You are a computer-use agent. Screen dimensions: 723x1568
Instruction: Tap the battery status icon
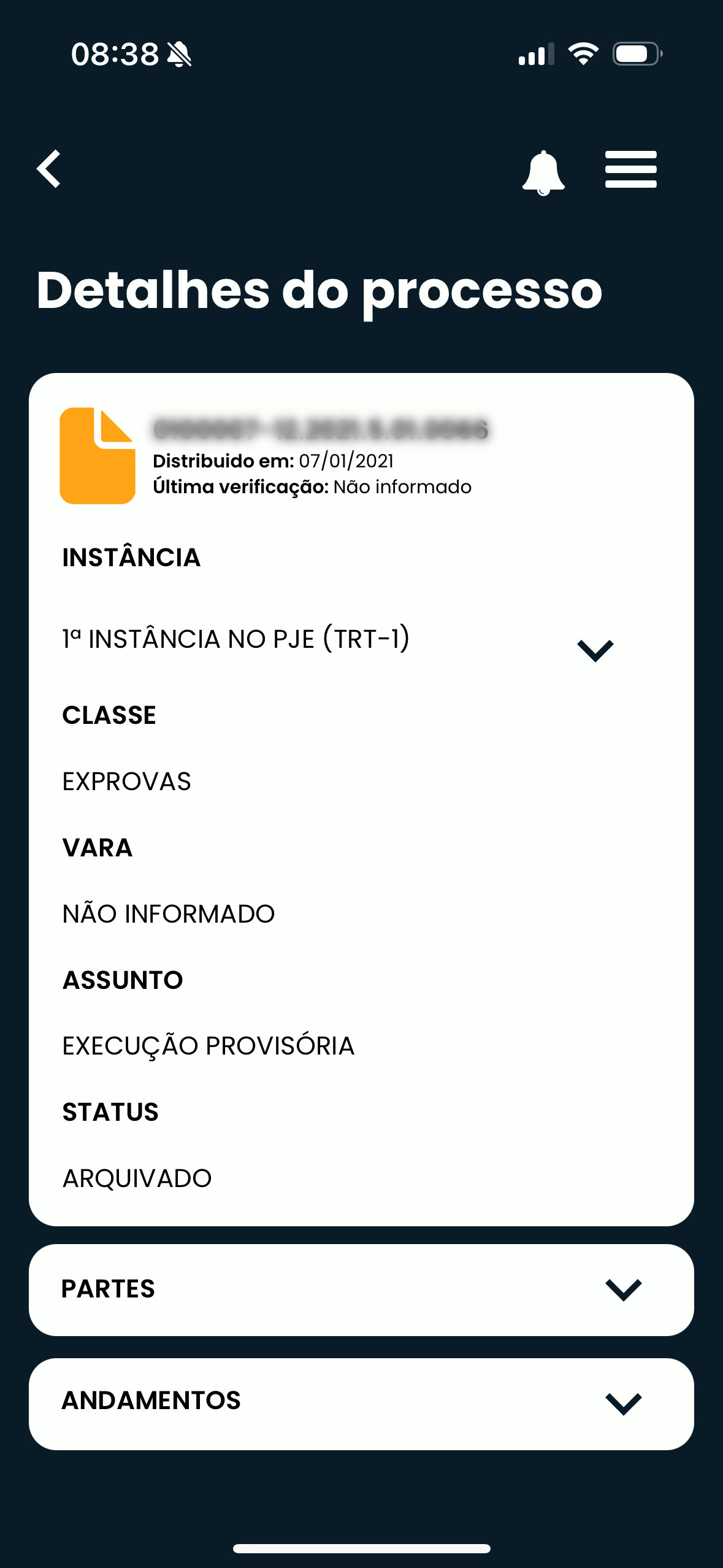pos(635,54)
